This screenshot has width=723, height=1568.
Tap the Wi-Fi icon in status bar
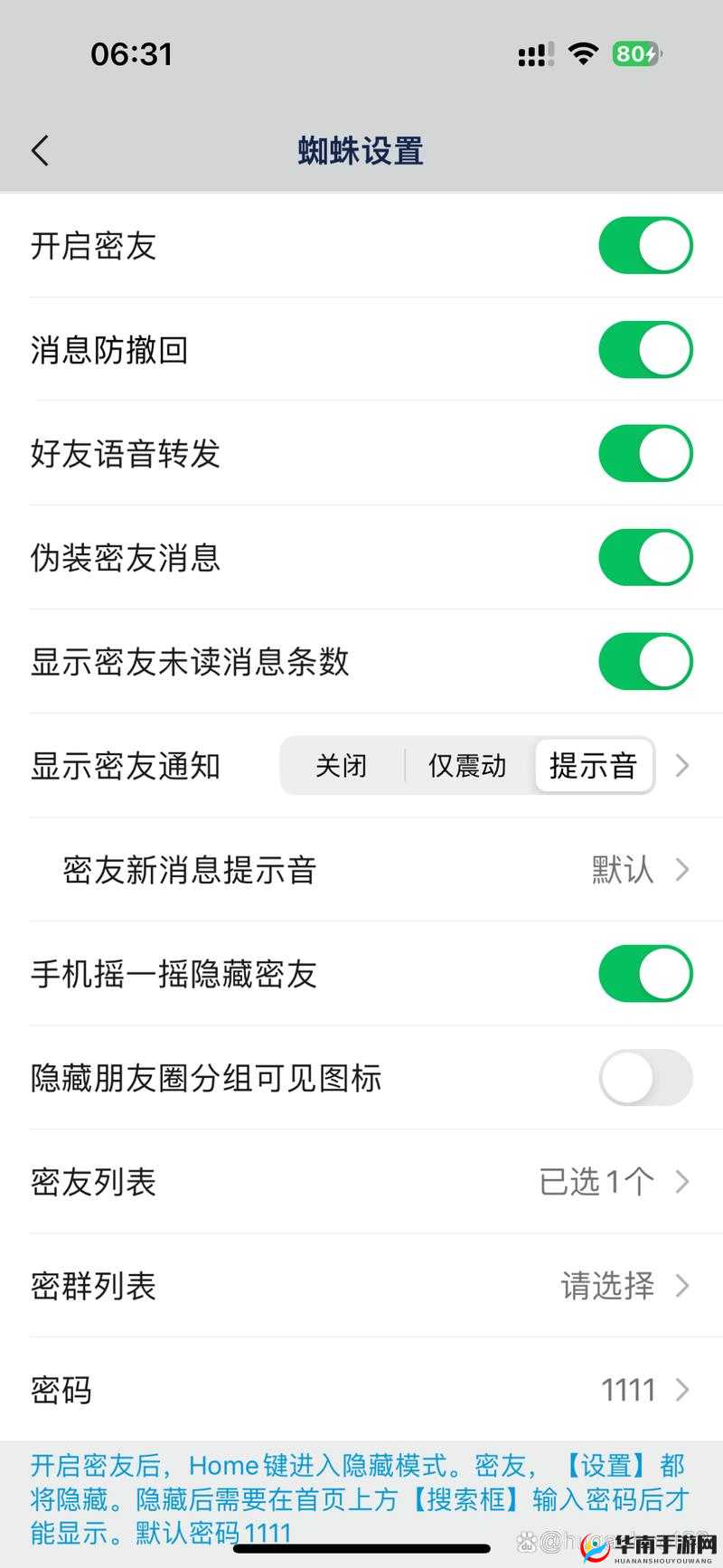584,54
